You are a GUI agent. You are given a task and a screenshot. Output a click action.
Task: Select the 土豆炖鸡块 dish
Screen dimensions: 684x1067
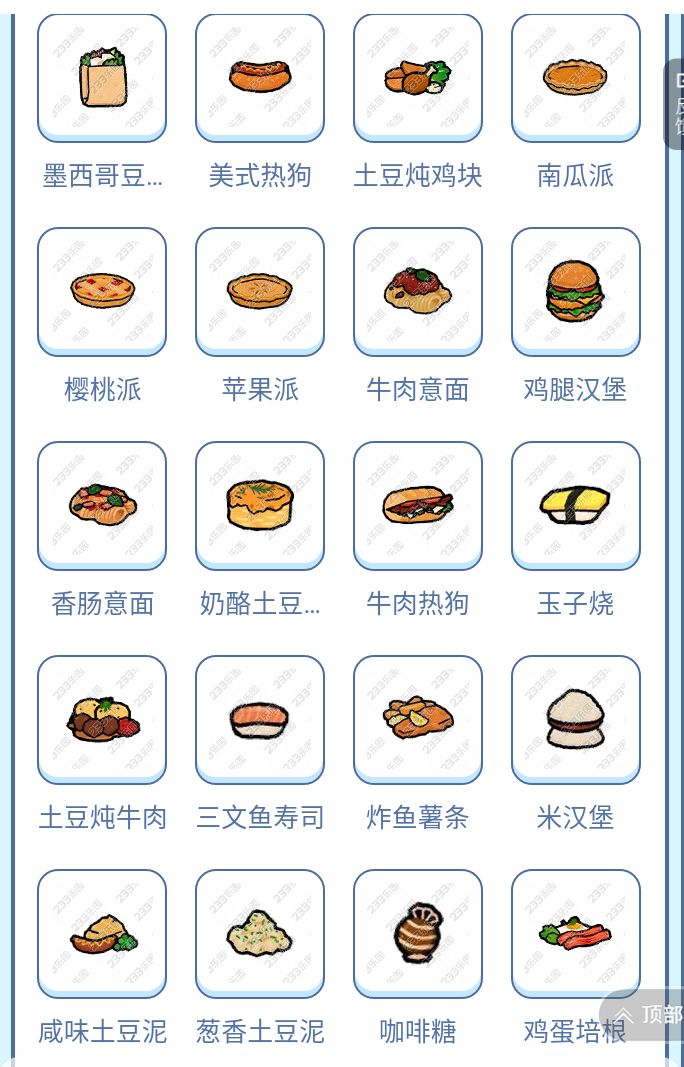click(418, 78)
